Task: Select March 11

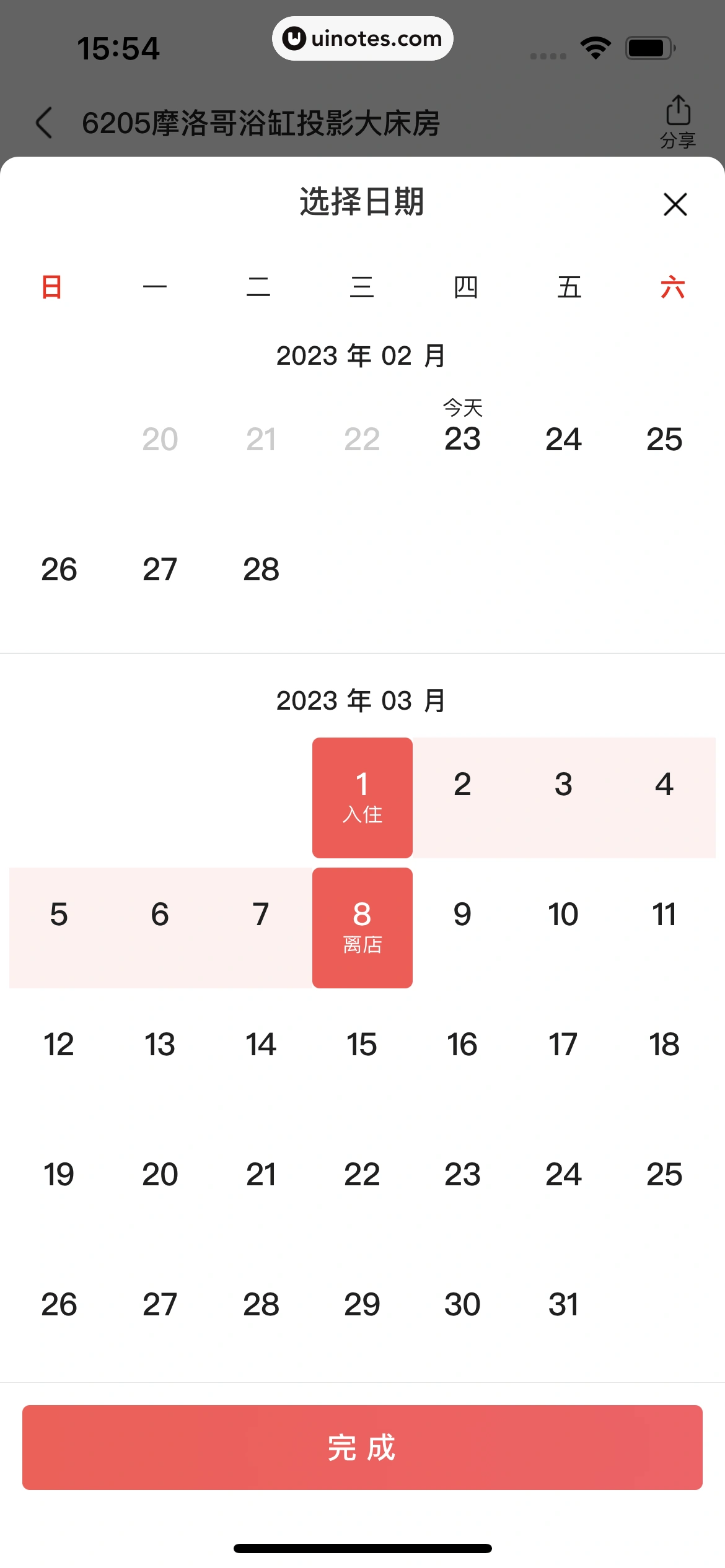Action: 664,915
